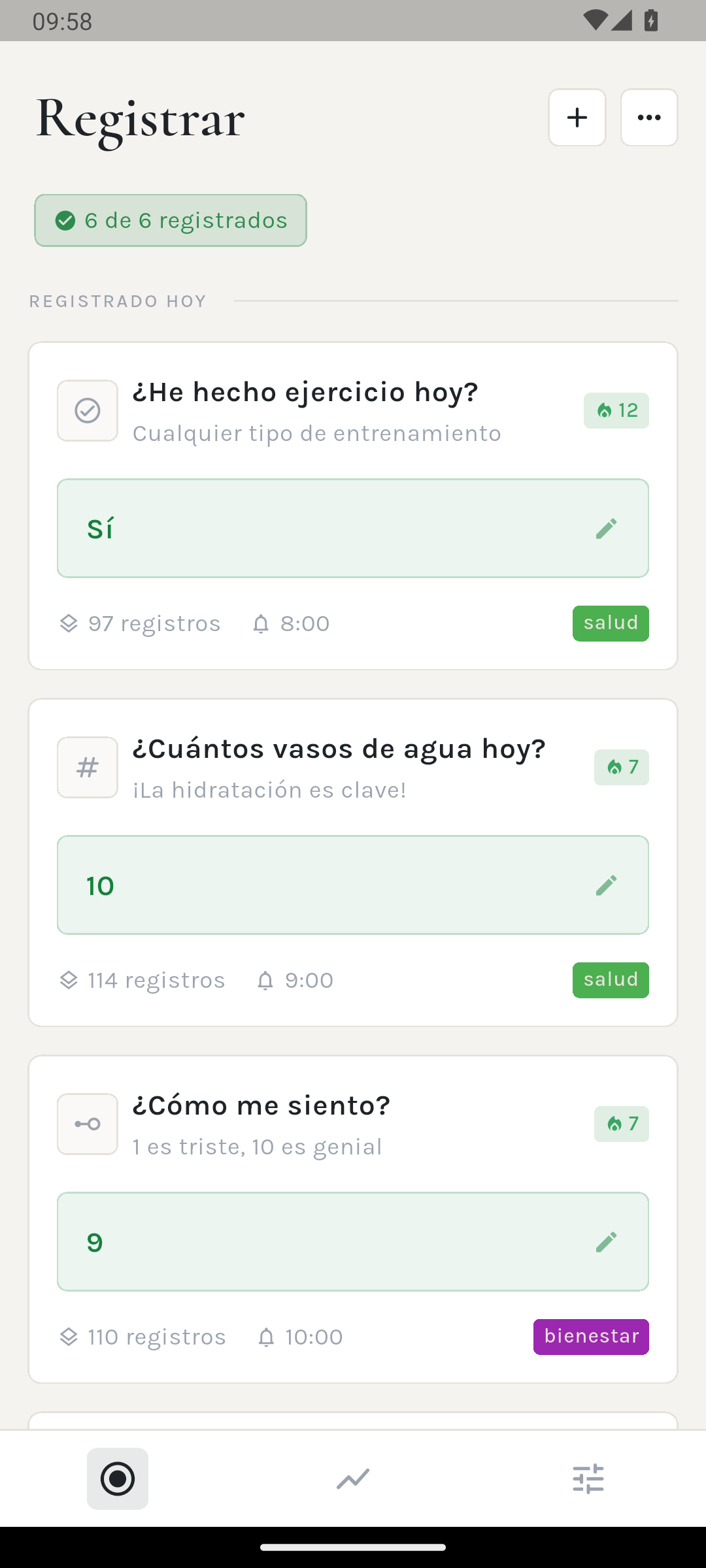
Task: Click the streak flame showing 12
Action: click(616, 410)
